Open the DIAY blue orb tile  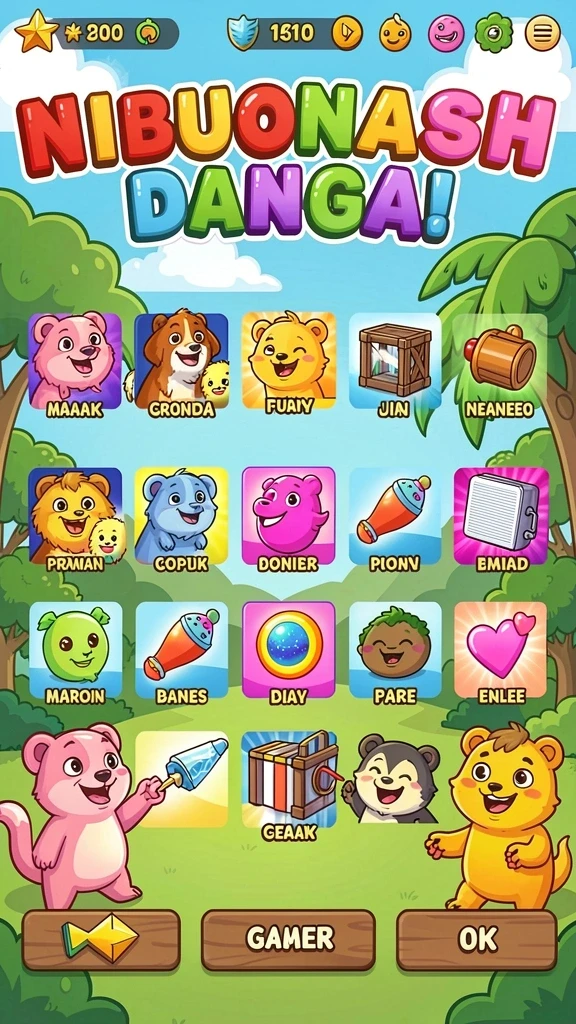[x=288, y=654]
